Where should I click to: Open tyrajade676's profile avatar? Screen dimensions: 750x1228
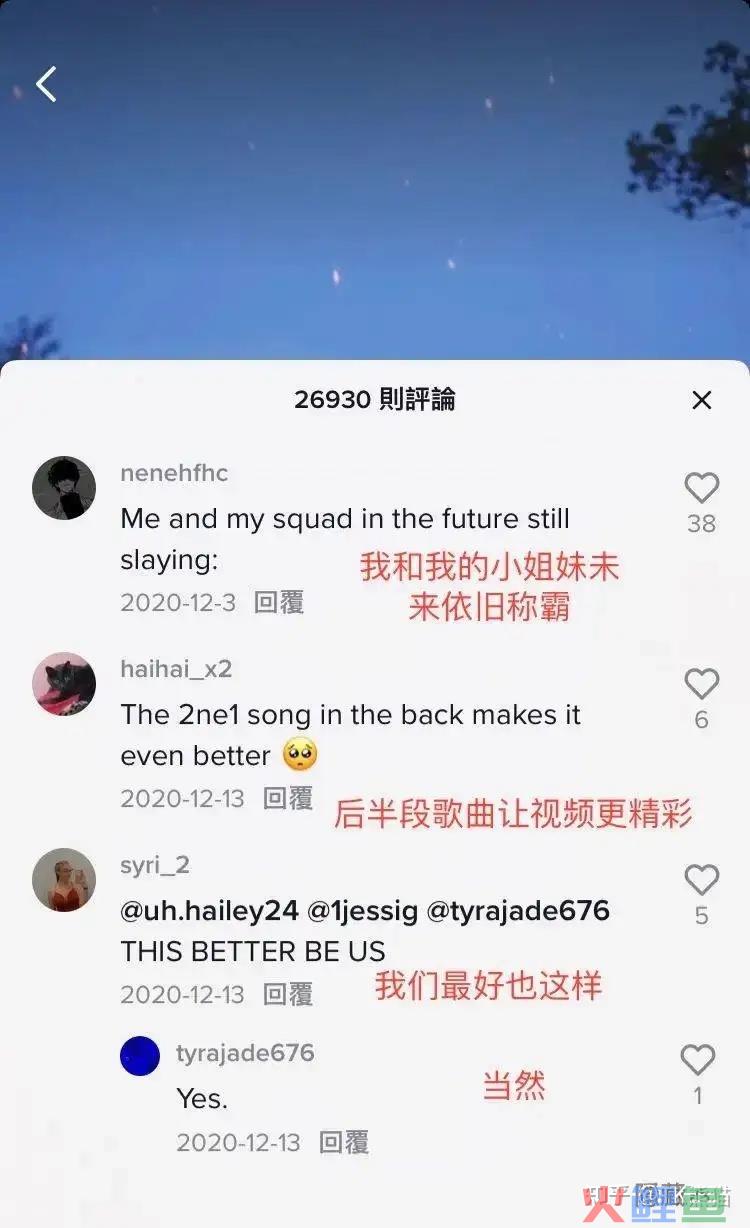tap(140, 1055)
